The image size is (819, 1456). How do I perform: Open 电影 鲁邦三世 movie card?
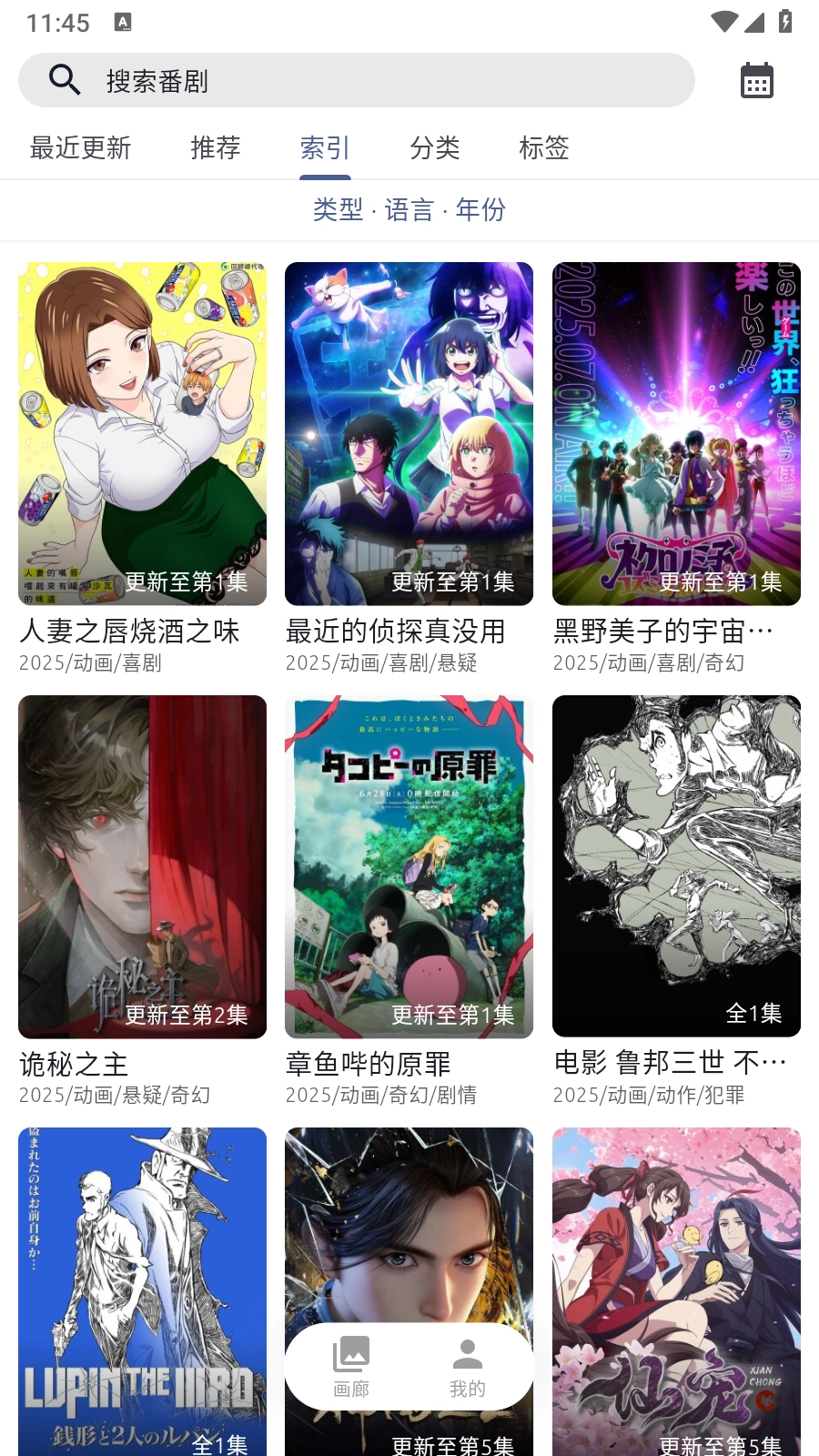(676, 866)
